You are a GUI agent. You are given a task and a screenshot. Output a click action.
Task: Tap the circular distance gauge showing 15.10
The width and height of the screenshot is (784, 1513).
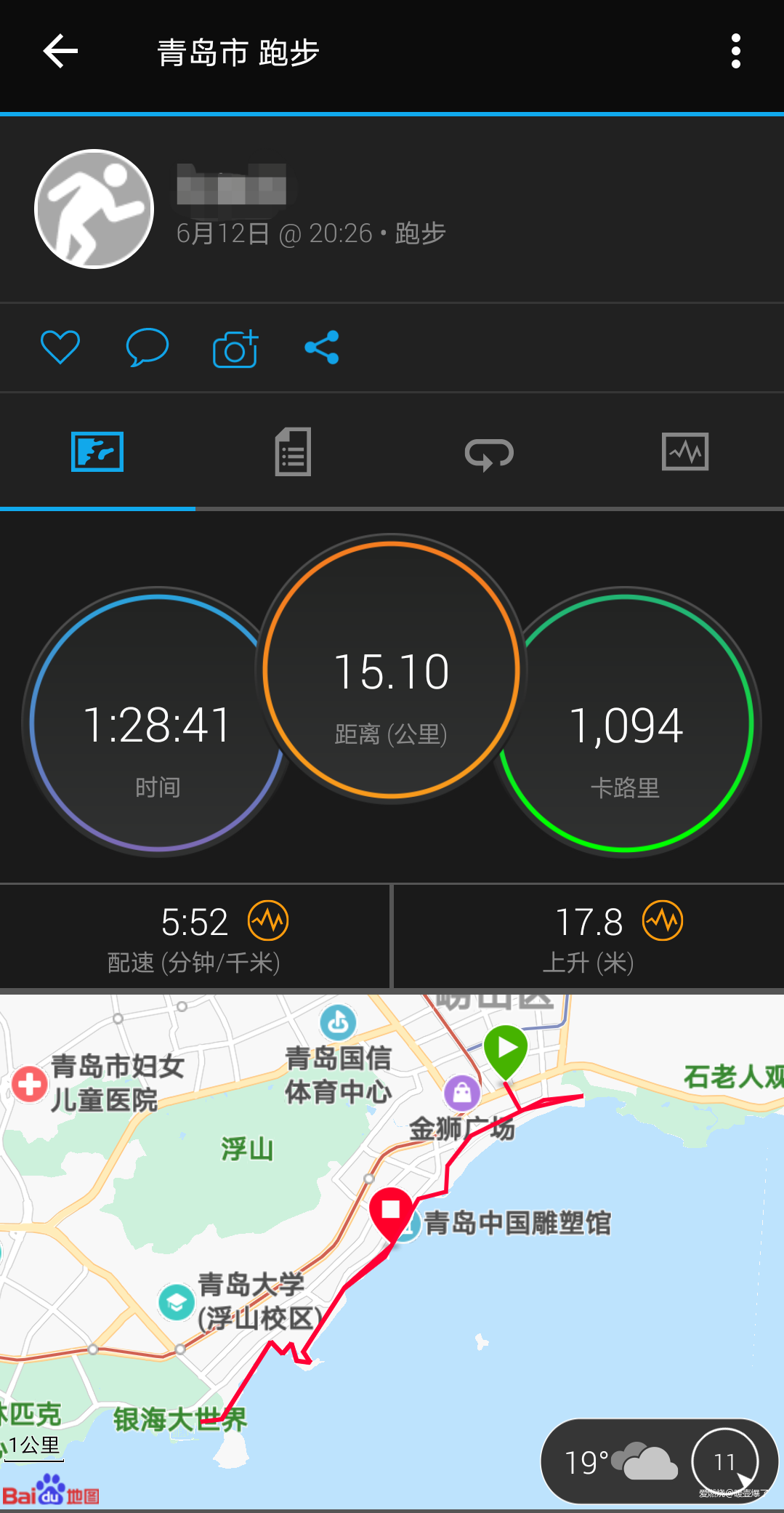tap(392, 670)
